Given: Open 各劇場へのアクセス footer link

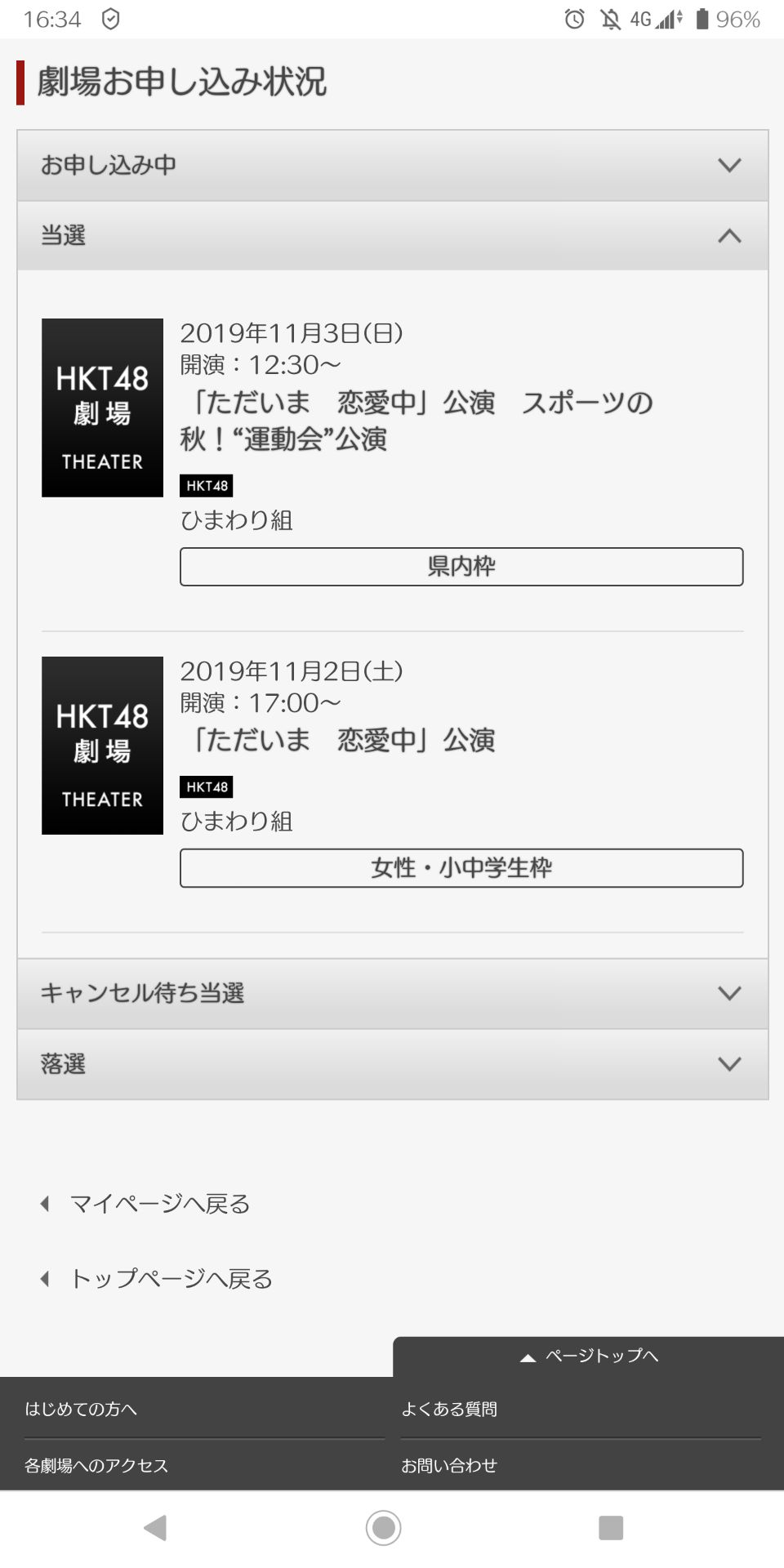Looking at the screenshot, I should 96,1466.
